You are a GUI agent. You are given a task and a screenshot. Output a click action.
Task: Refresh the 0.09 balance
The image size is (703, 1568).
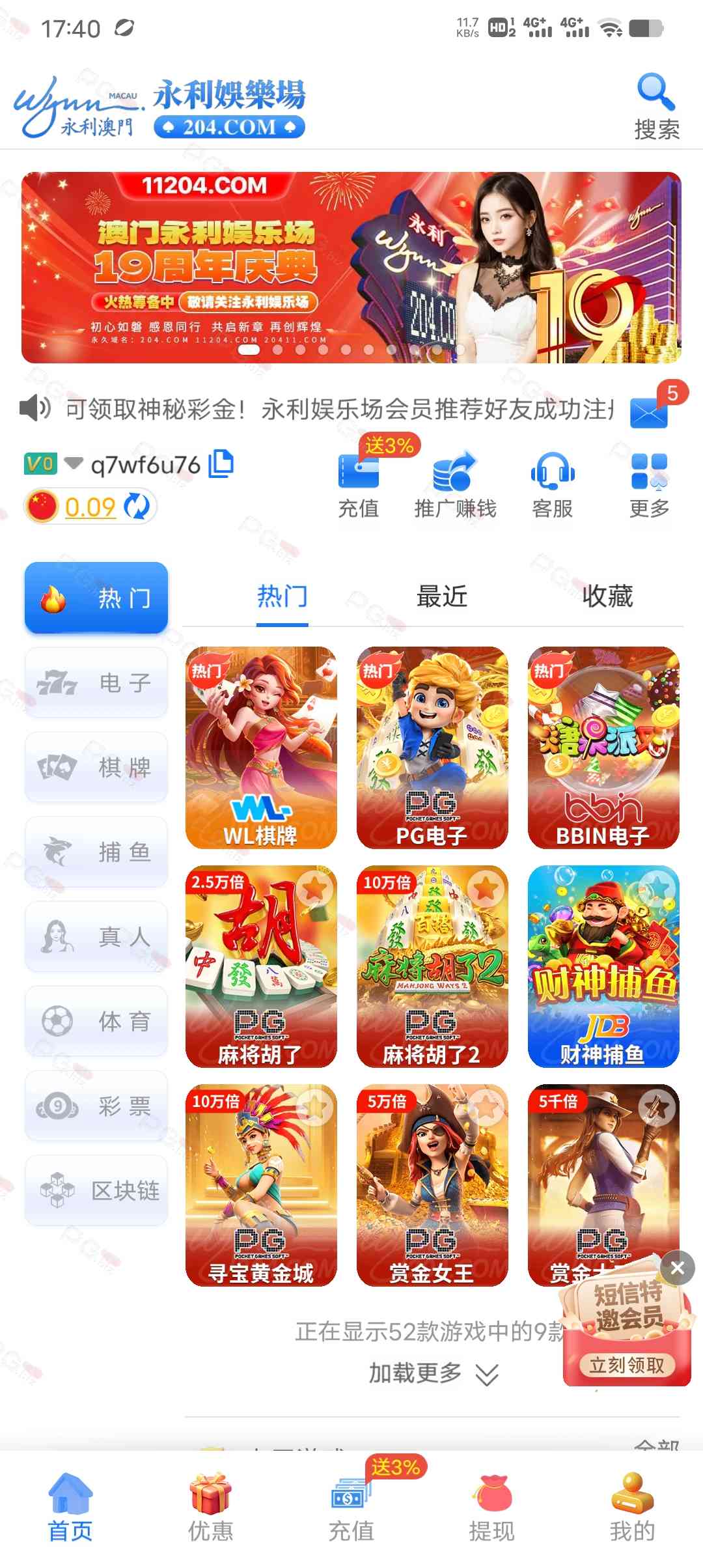pyautogui.click(x=137, y=507)
